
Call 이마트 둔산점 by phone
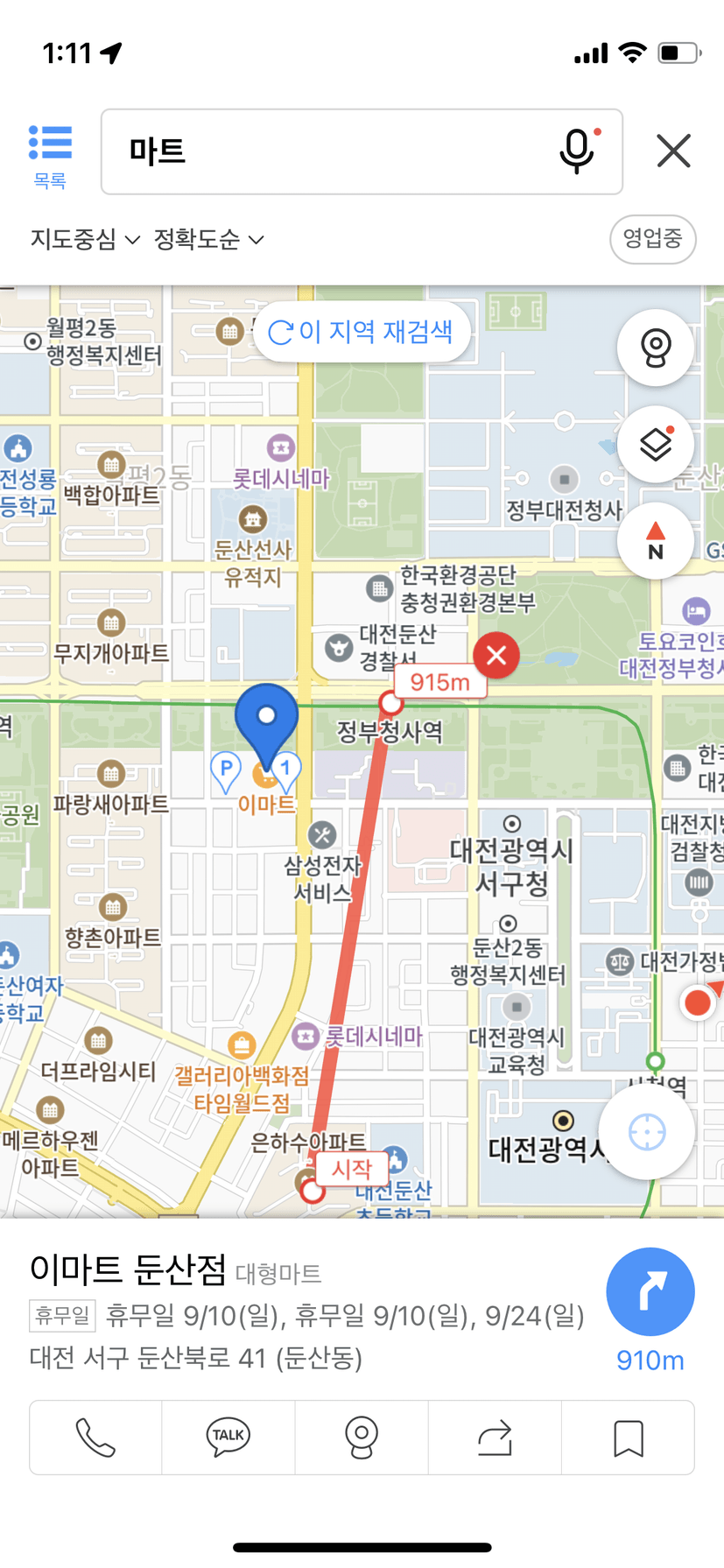(95, 1438)
